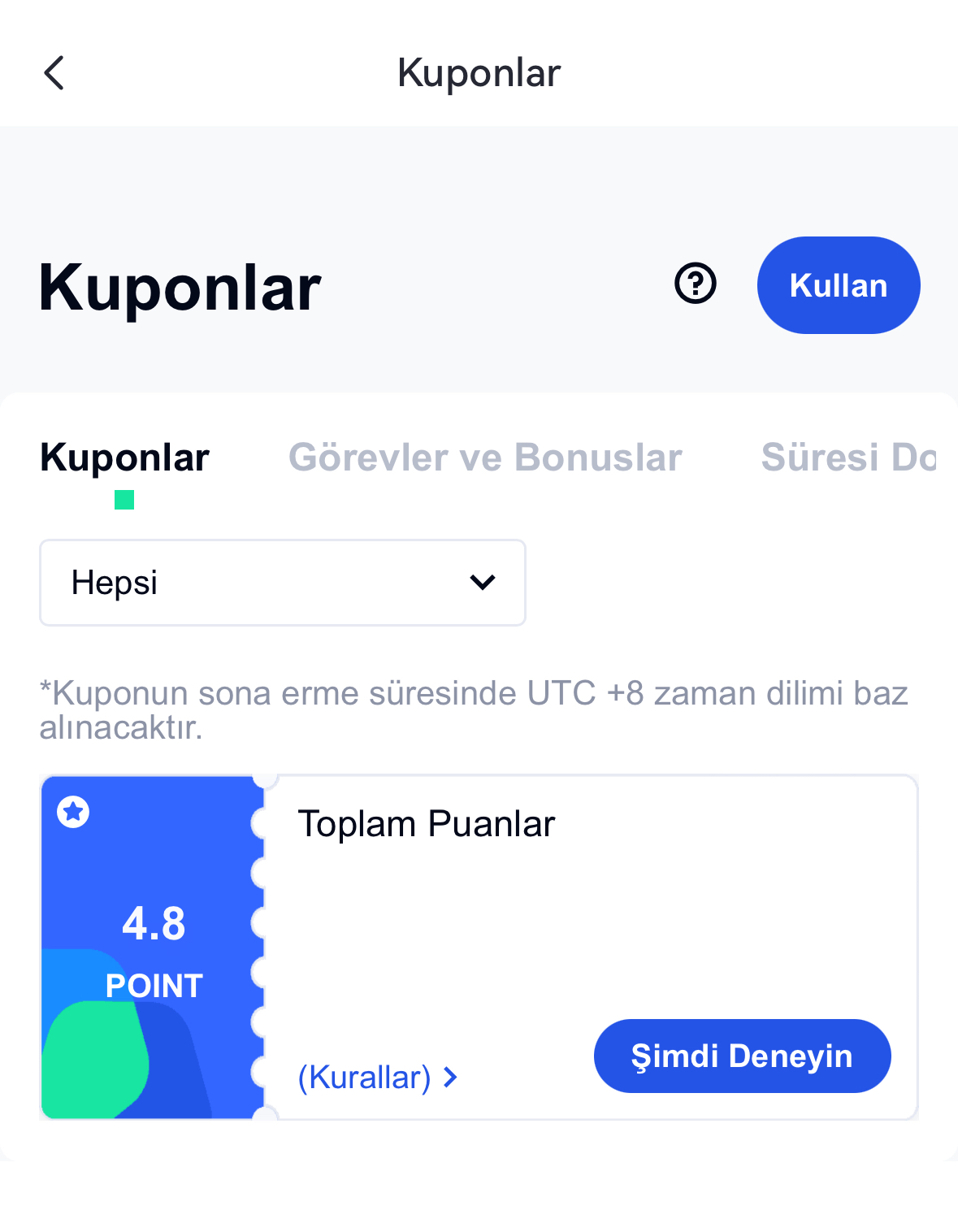Tap Şimdi Deneyin on Toplam Puanlar
This screenshot has height=1232, width=958.
pos(742,1056)
